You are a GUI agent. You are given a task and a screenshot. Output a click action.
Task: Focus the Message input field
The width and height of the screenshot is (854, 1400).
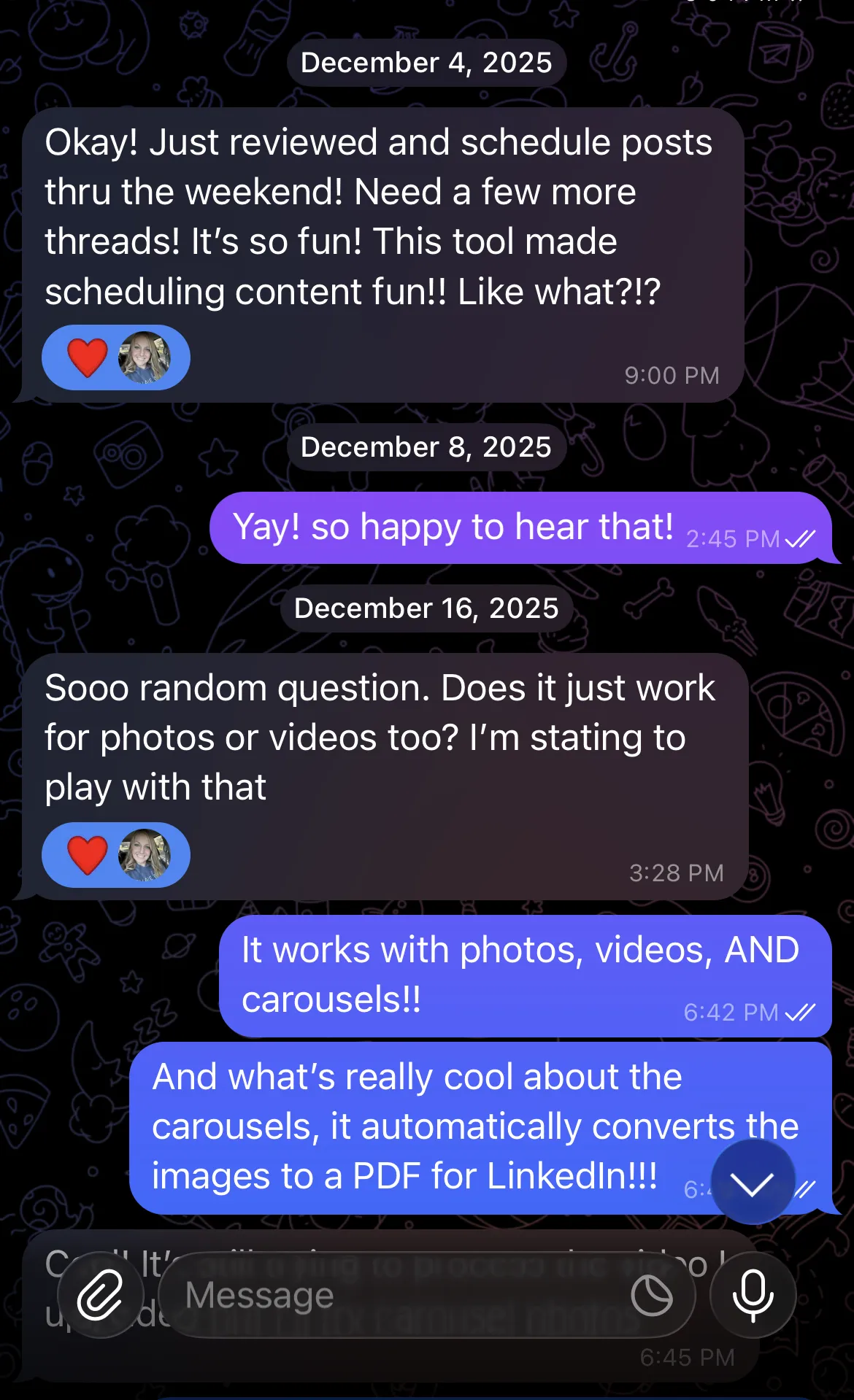tap(427, 1295)
